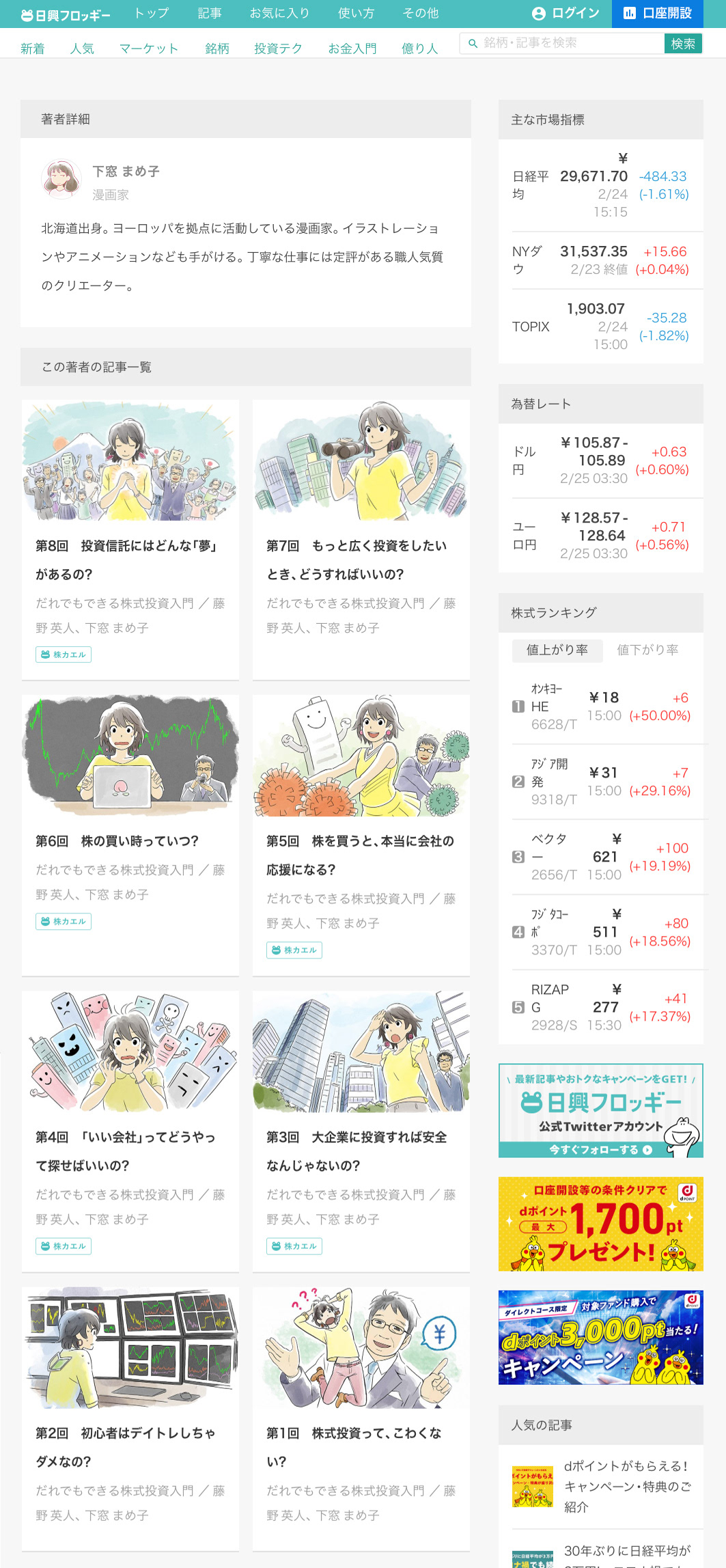Switch ranking to 値下がり率
This screenshot has height=1568, width=726.
647,650
